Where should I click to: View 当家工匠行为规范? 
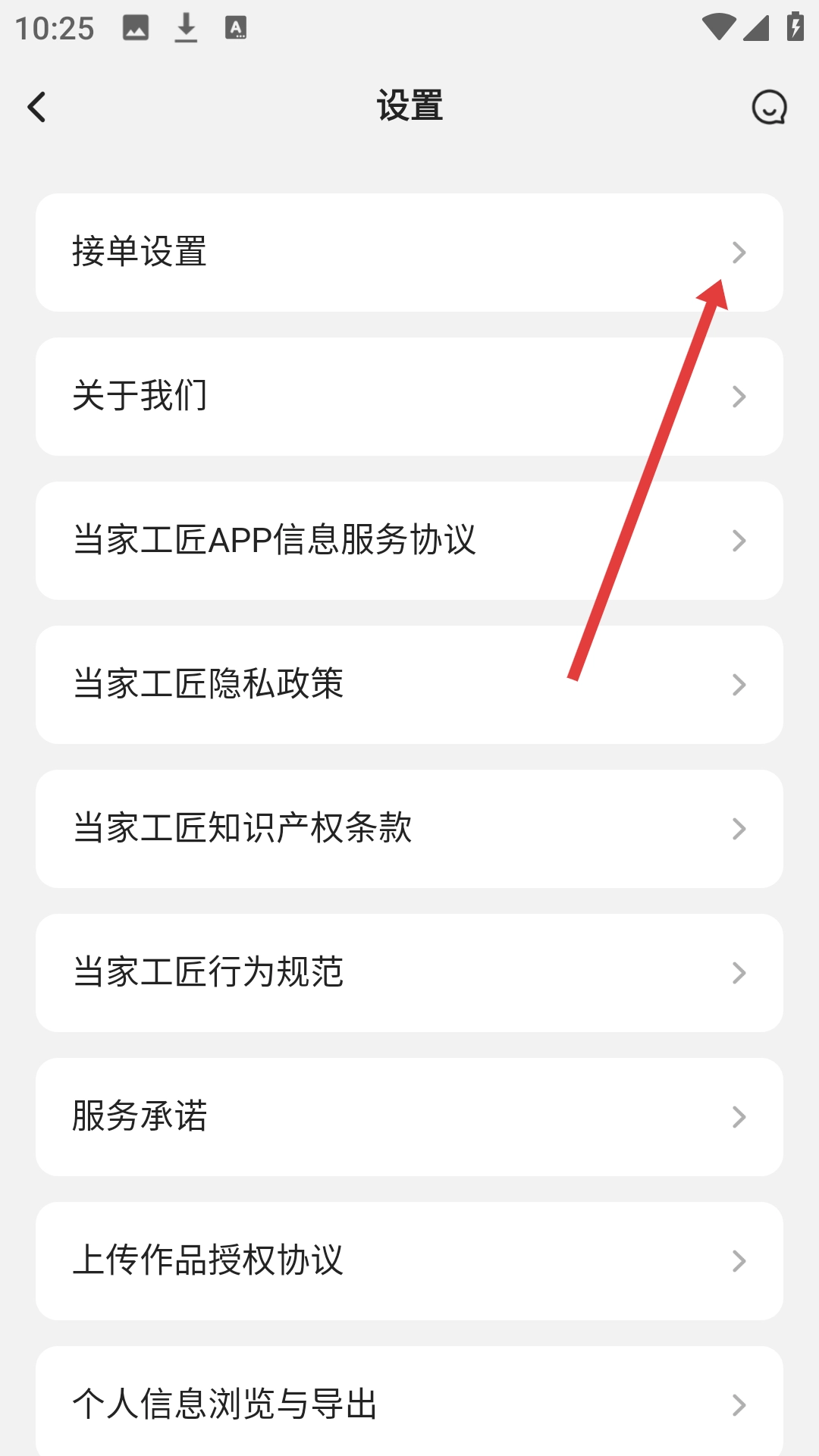click(409, 973)
